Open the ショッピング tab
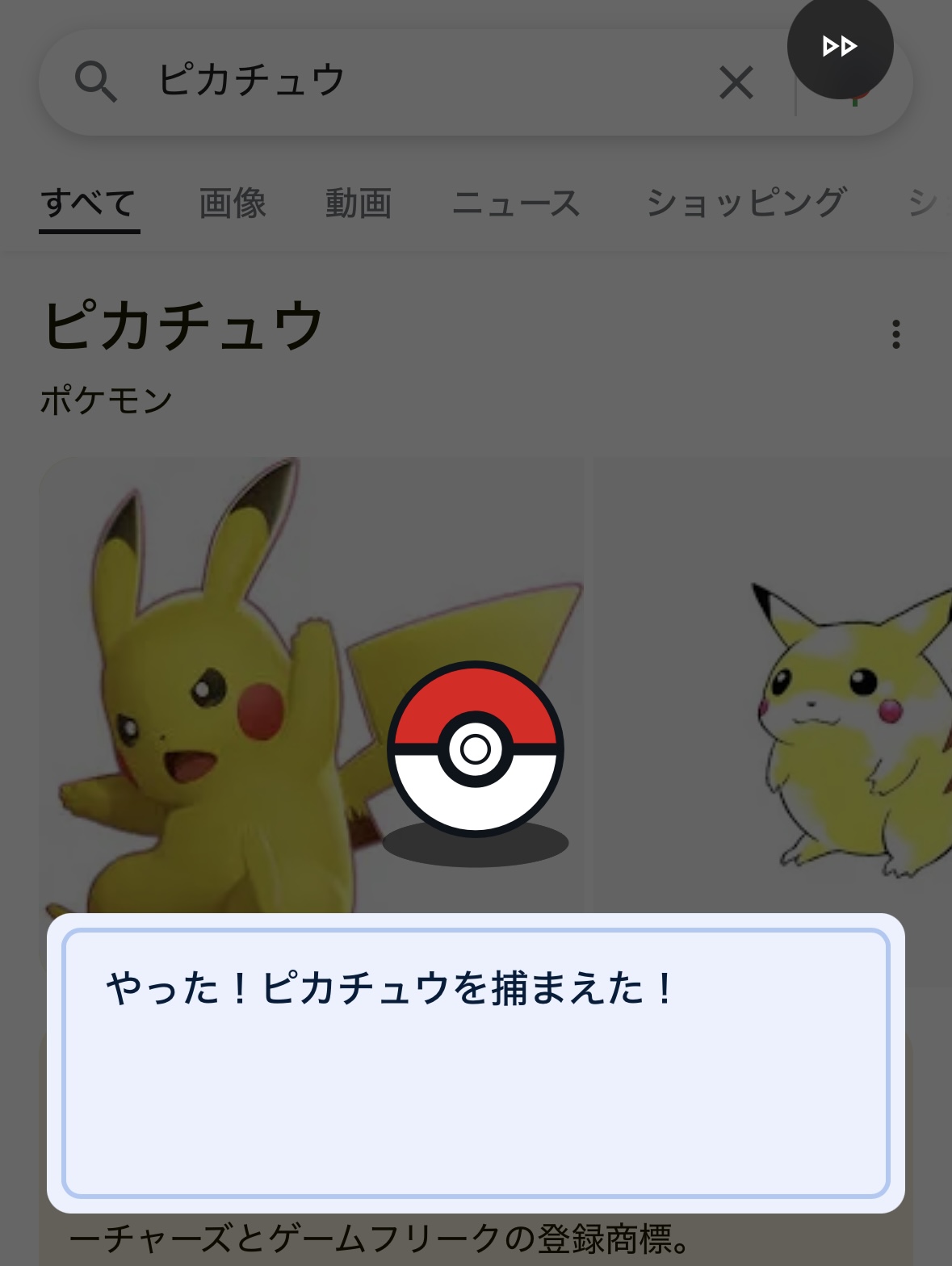Viewport: 952px width, 1266px height. tap(745, 203)
